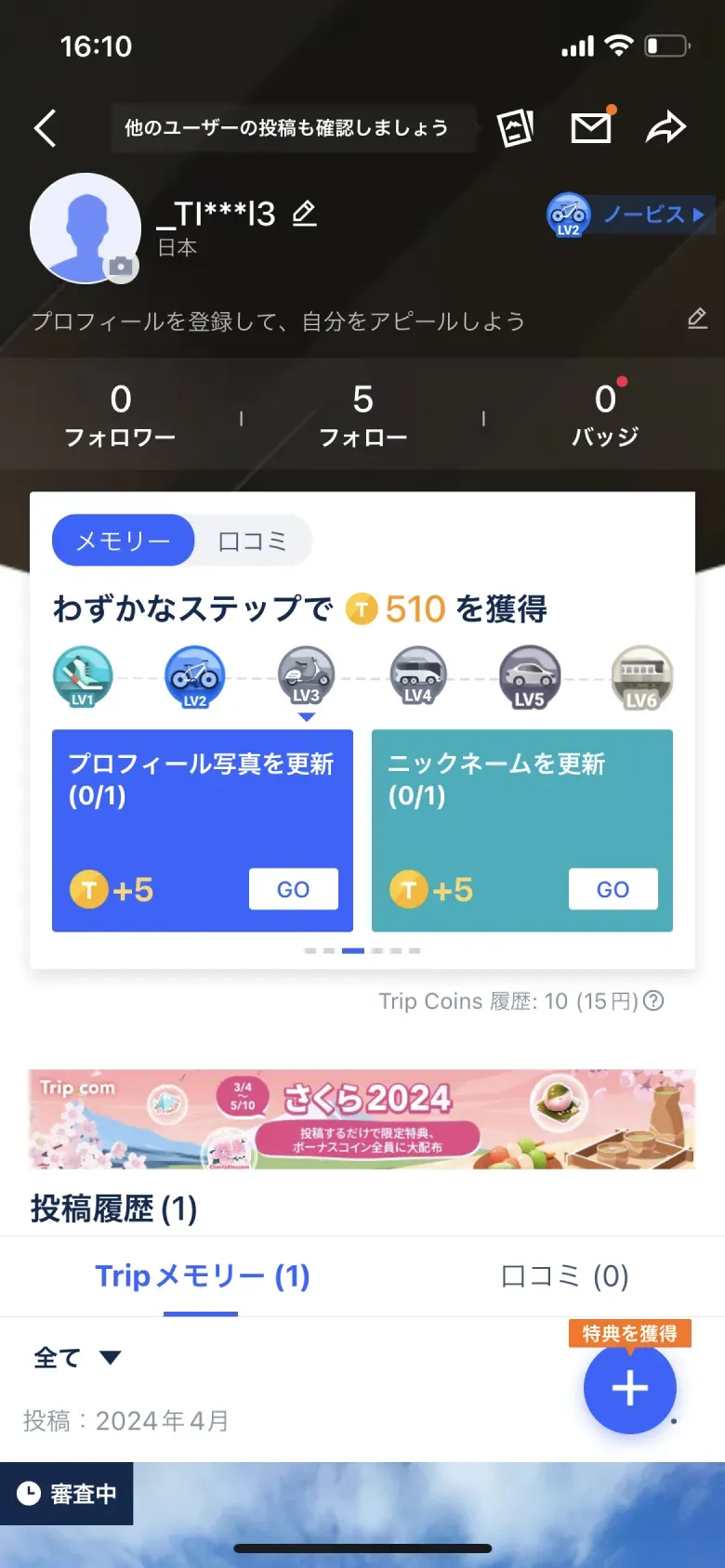Select the LV6 train level icon
The width and height of the screenshot is (725, 1568).
641,676
